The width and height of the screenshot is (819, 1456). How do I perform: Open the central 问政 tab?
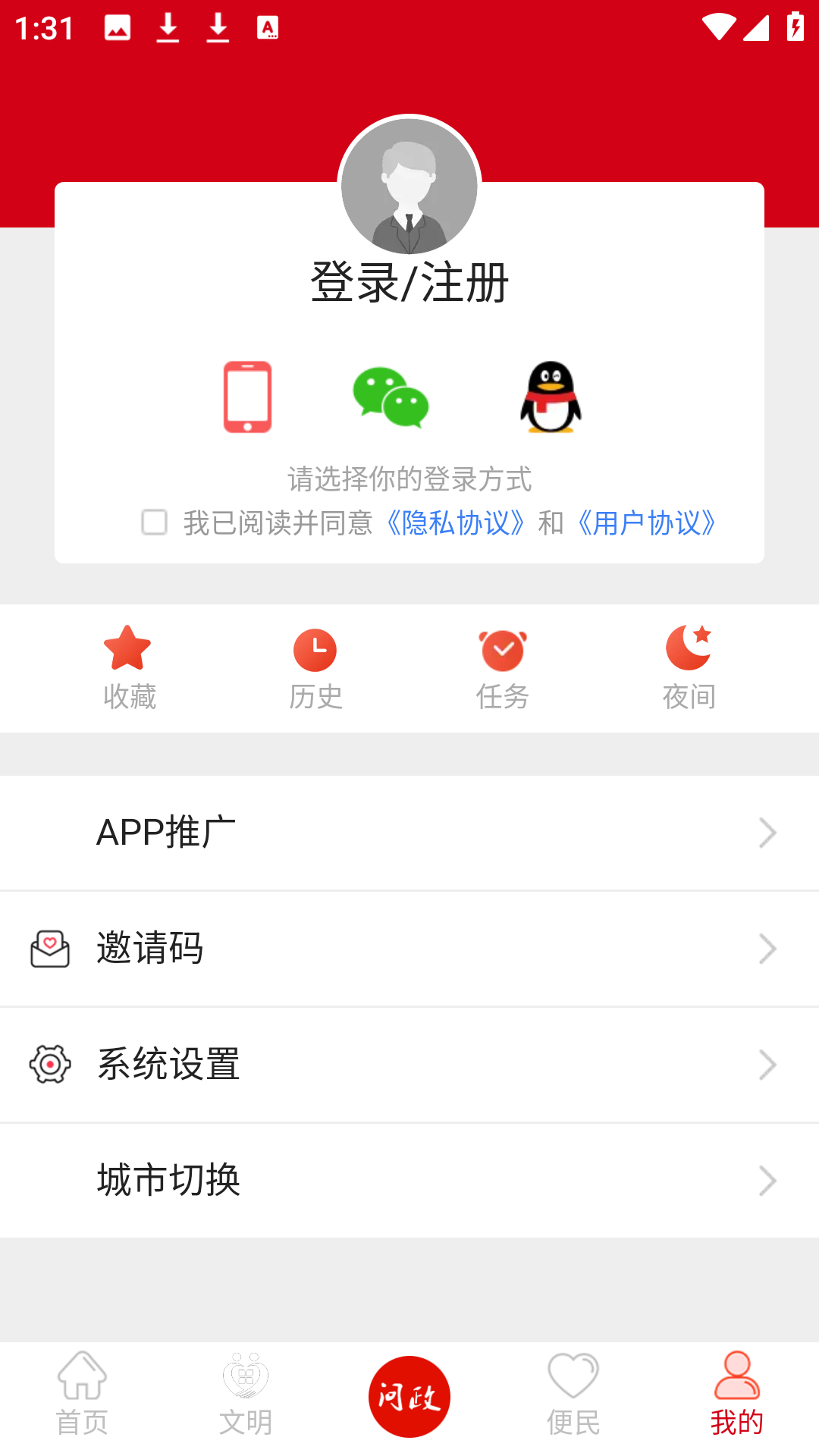[x=409, y=1395]
